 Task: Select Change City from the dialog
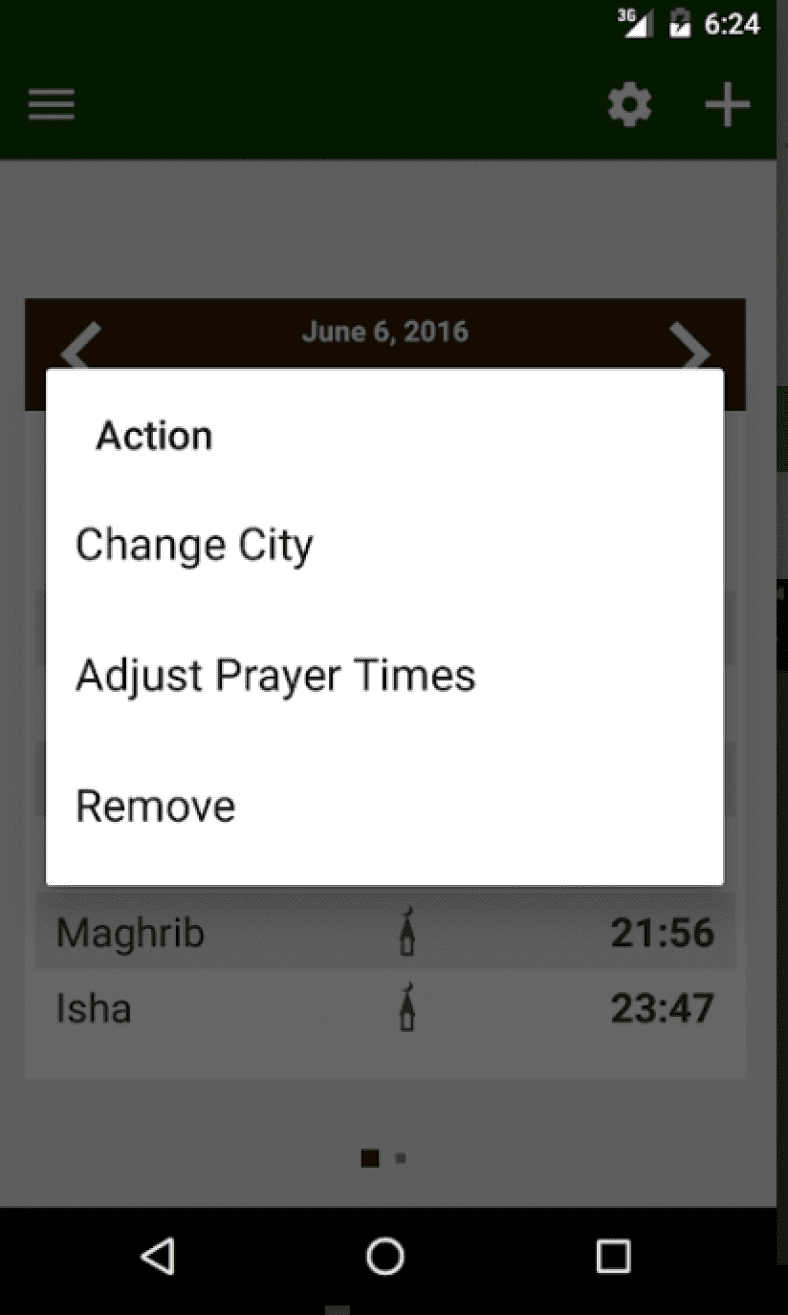[194, 545]
